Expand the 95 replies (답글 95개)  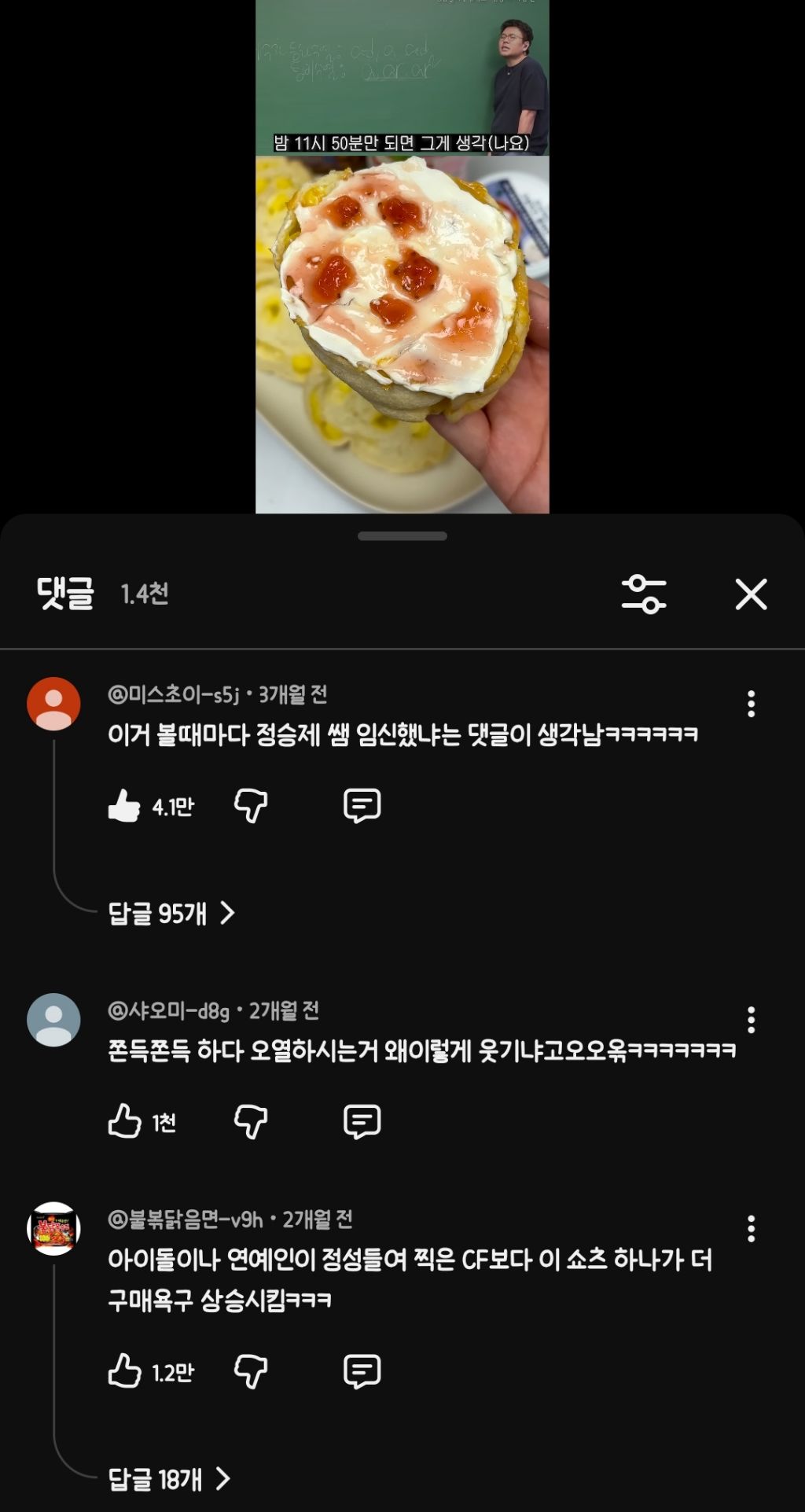pos(171,913)
